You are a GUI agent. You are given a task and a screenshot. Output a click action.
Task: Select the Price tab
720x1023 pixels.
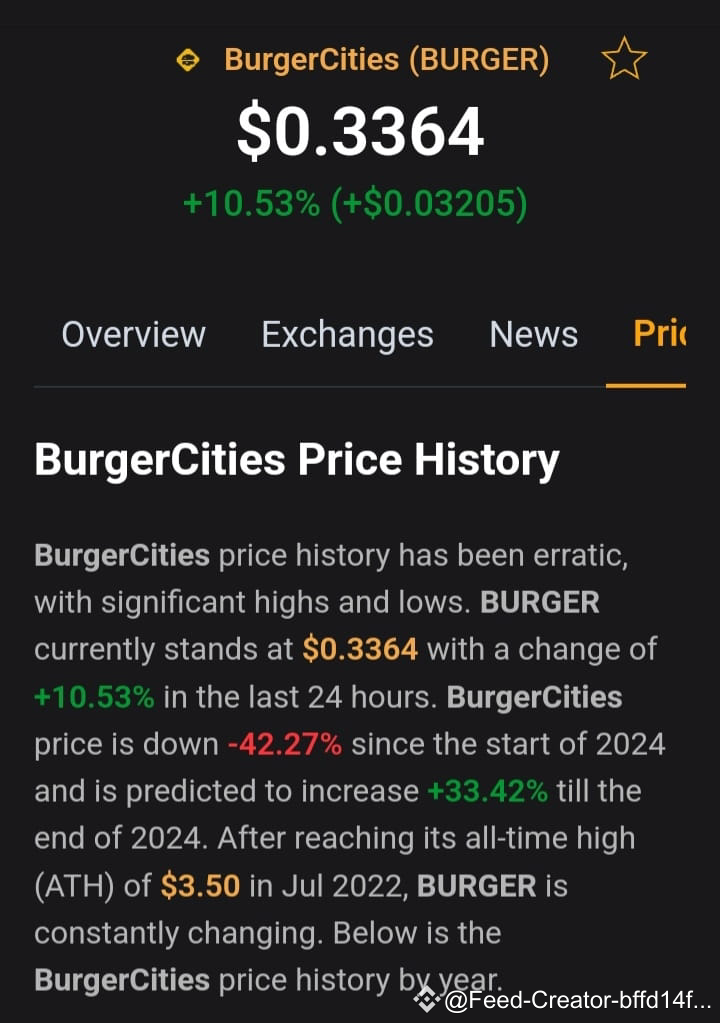point(662,334)
